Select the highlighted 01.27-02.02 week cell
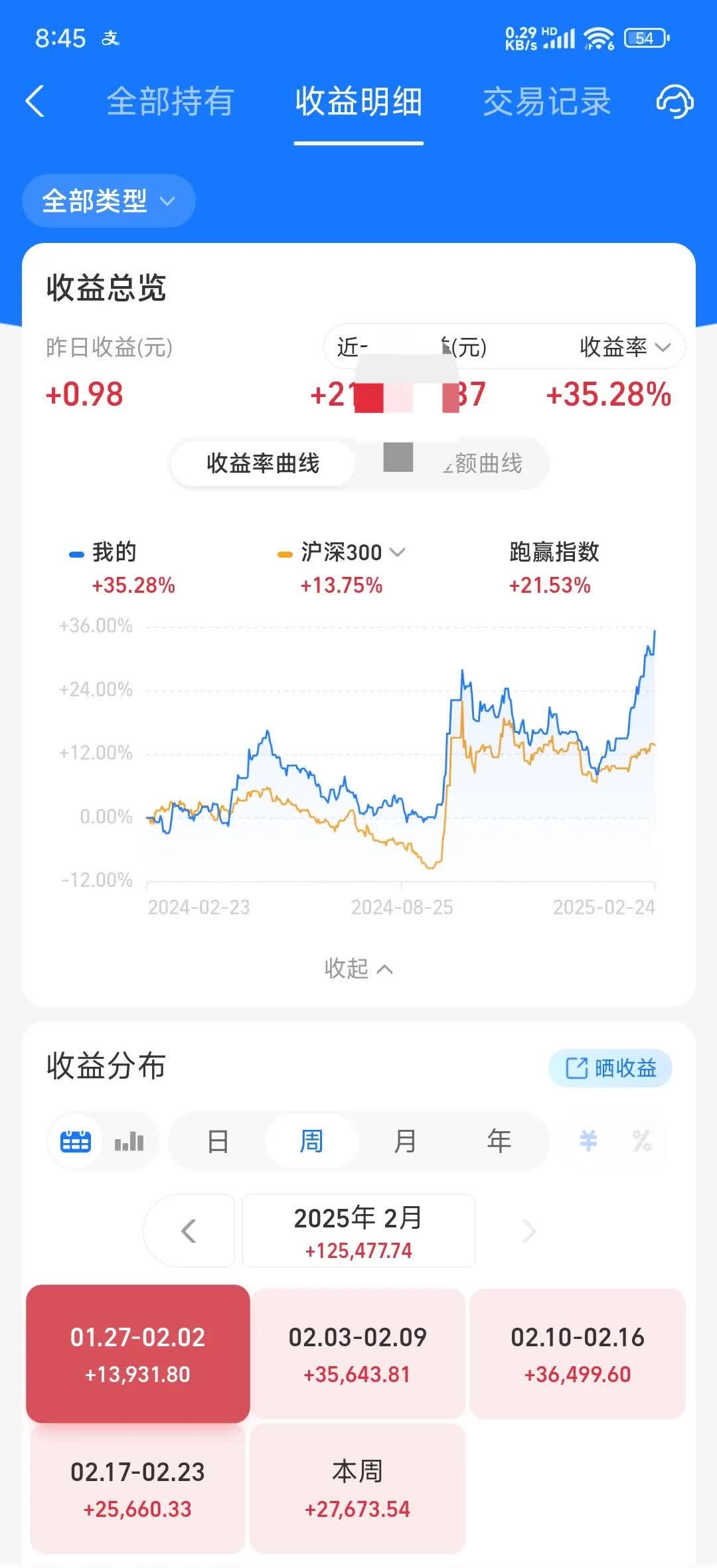This screenshot has width=717, height=1568. pos(137,1354)
